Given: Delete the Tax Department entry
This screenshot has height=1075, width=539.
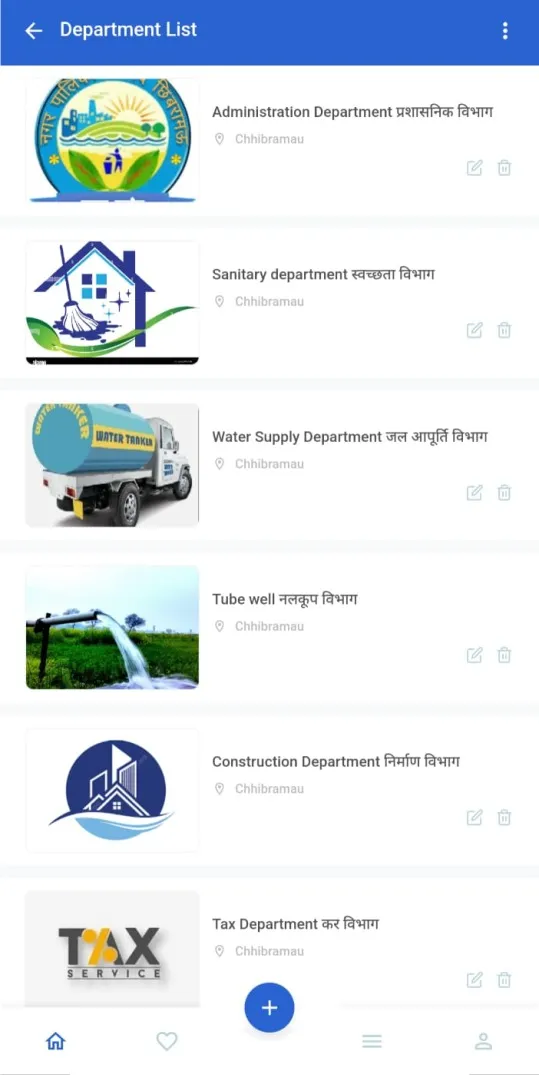Looking at the screenshot, I should tap(504, 980).
